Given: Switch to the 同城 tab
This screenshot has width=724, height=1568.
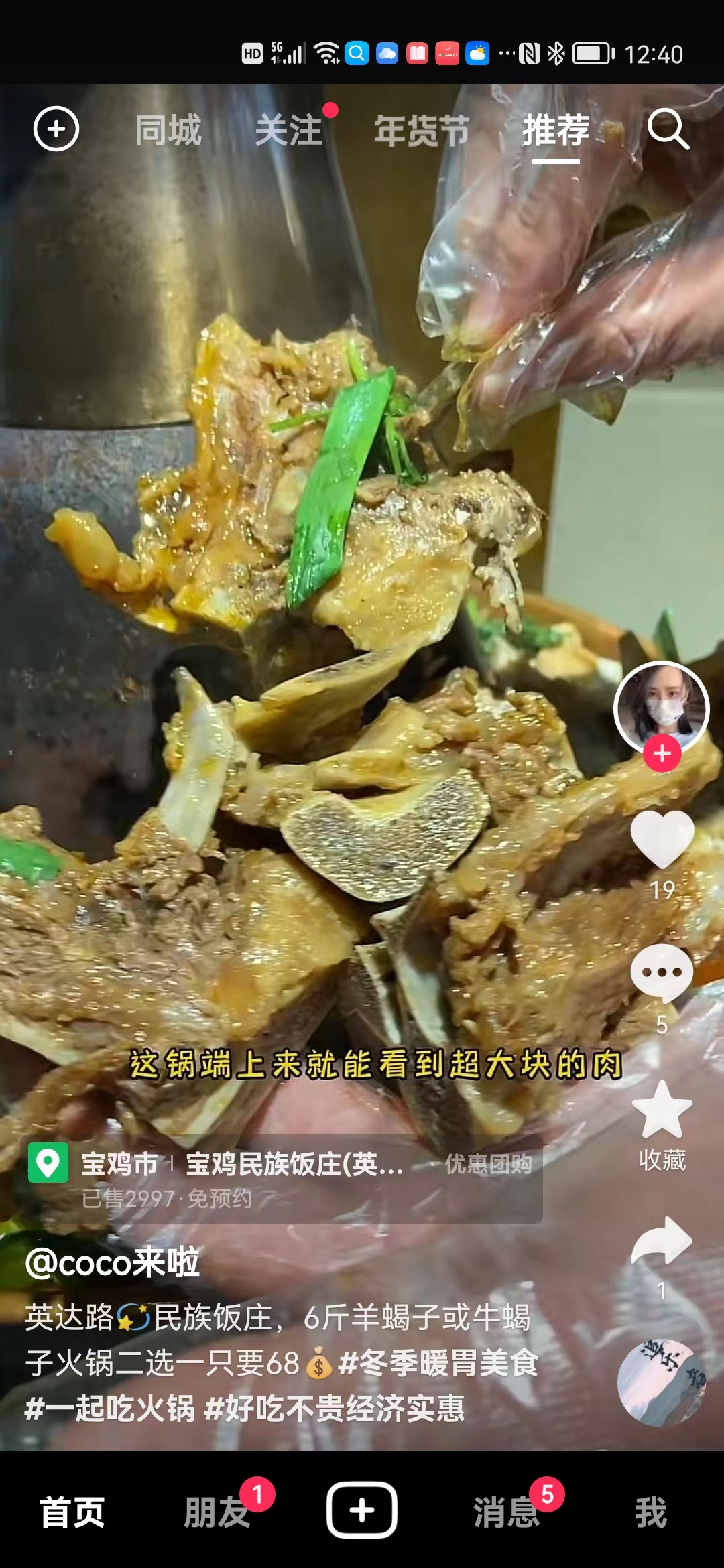Looking at the screenshot, I should (168, 130).
